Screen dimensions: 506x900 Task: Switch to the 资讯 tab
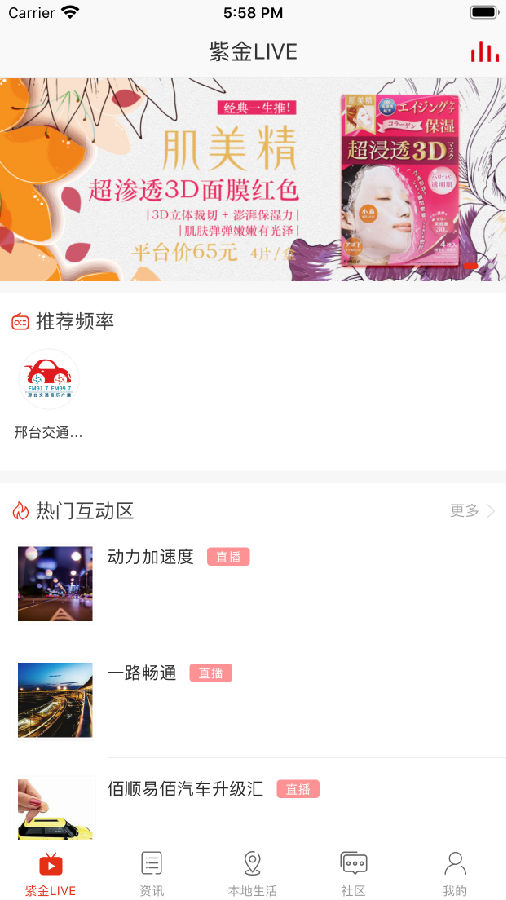(151, 874)
